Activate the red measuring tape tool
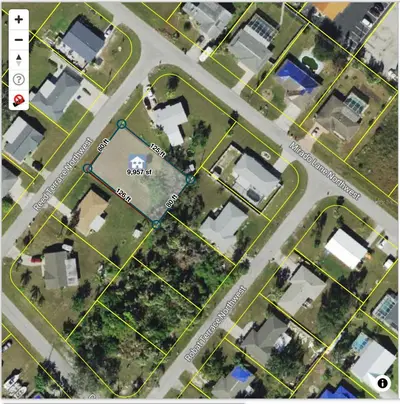The image size is (400, 404). 19,100
